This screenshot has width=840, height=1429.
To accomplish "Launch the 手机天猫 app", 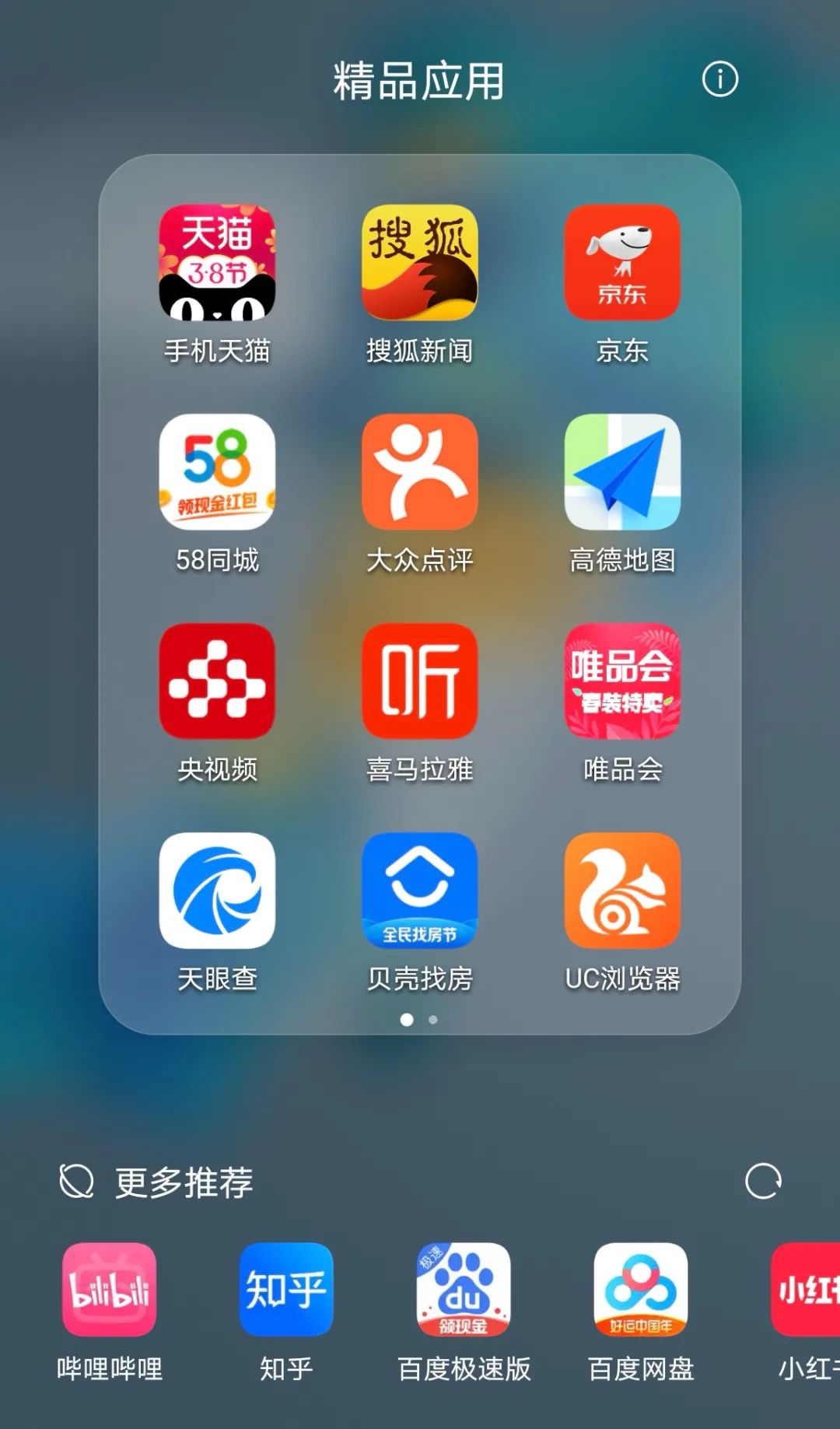I will pos(217,263).
